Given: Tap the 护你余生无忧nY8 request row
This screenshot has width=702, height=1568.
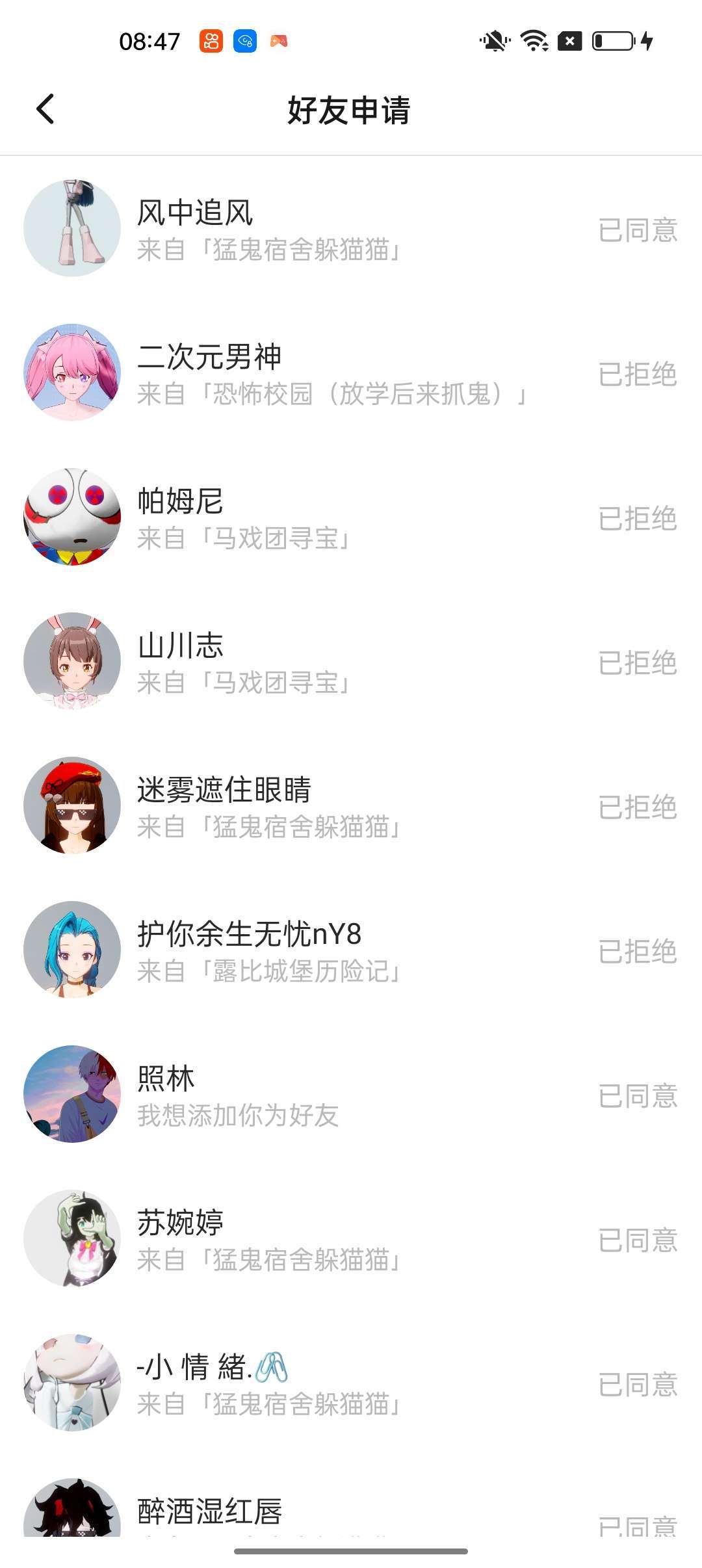Looking at the screenshot, I should (351, 950).
